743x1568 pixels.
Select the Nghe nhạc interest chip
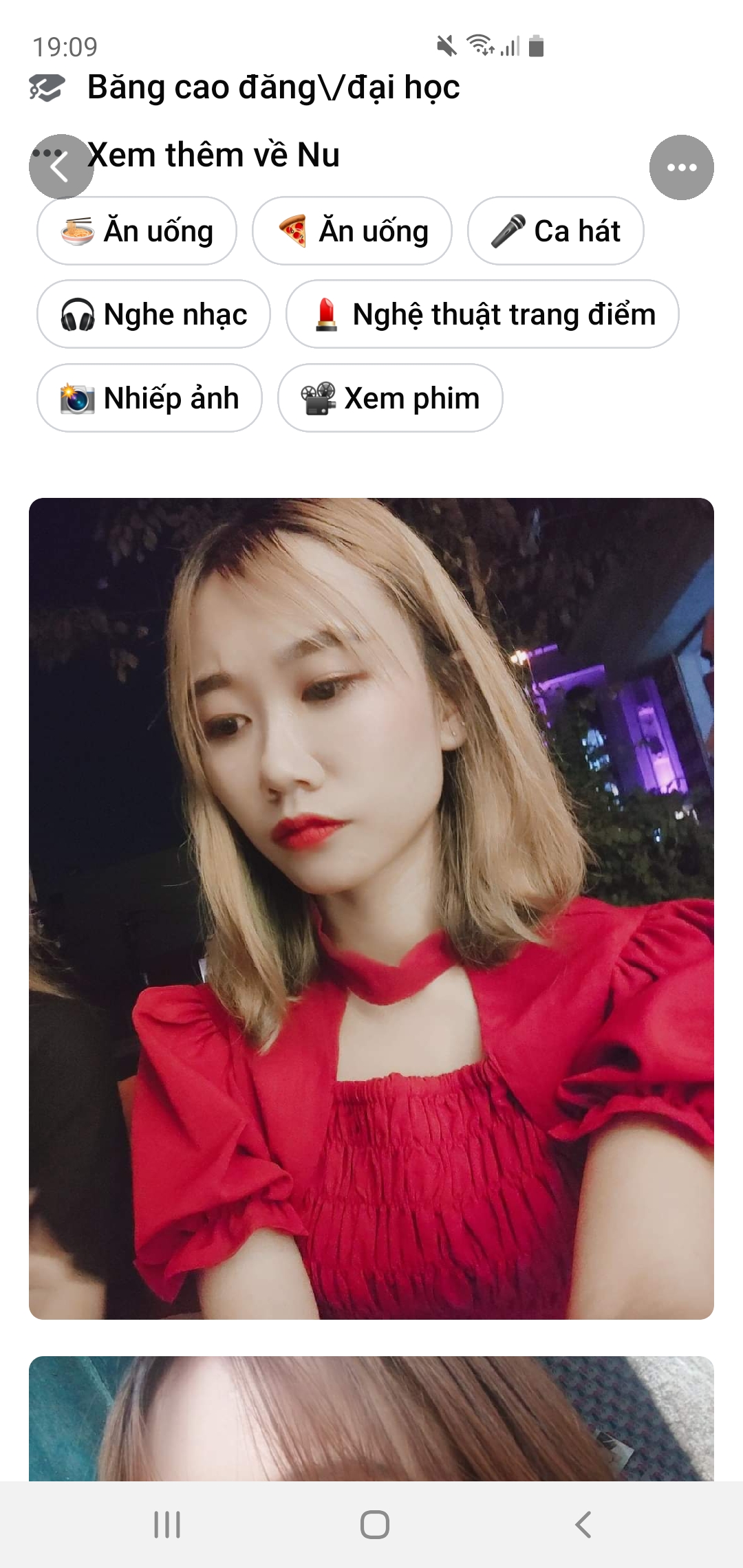point(153,314)
